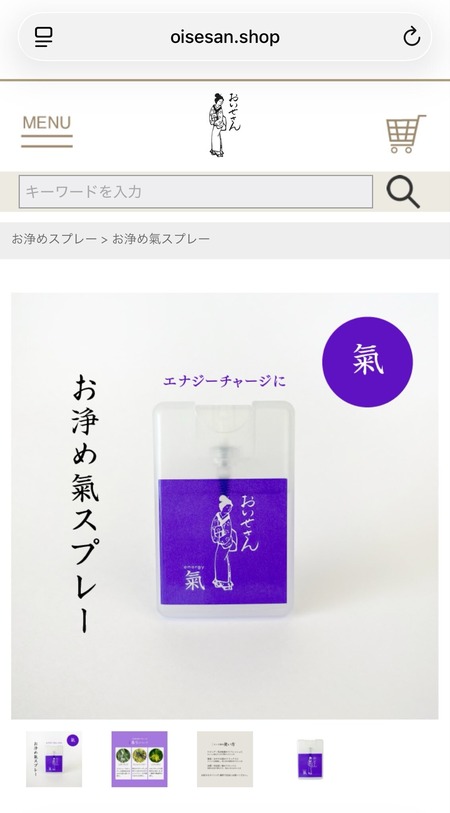Viewport: 450px width, 813px height.
Task: Go to お浄めスプレー breadcrumb category
Action: (54, 239)
